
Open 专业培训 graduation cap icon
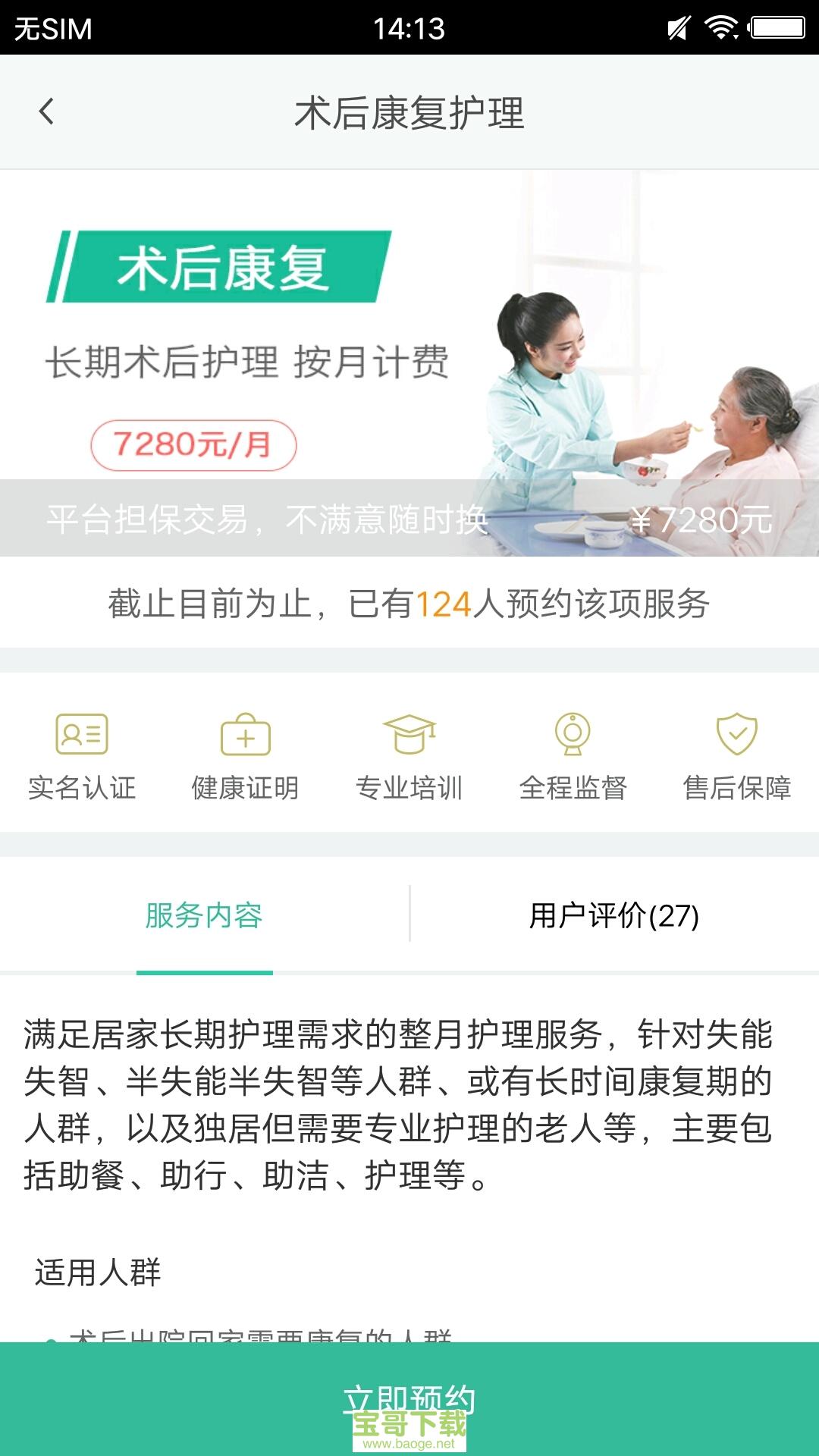[409, 734]
